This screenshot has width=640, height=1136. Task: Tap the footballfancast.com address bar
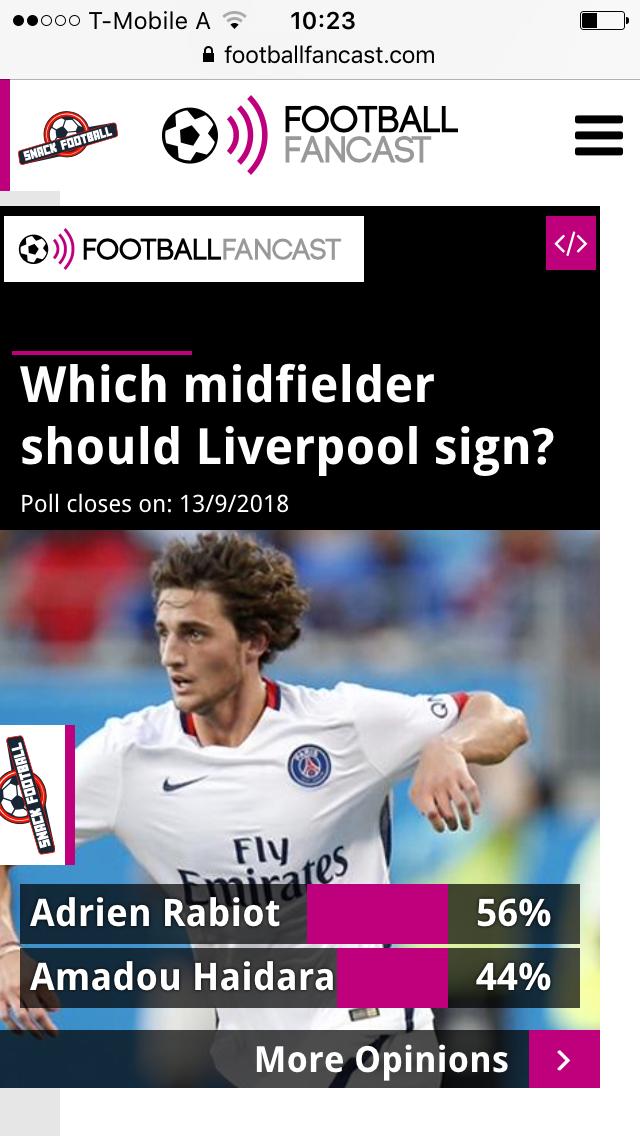[320, 55]
